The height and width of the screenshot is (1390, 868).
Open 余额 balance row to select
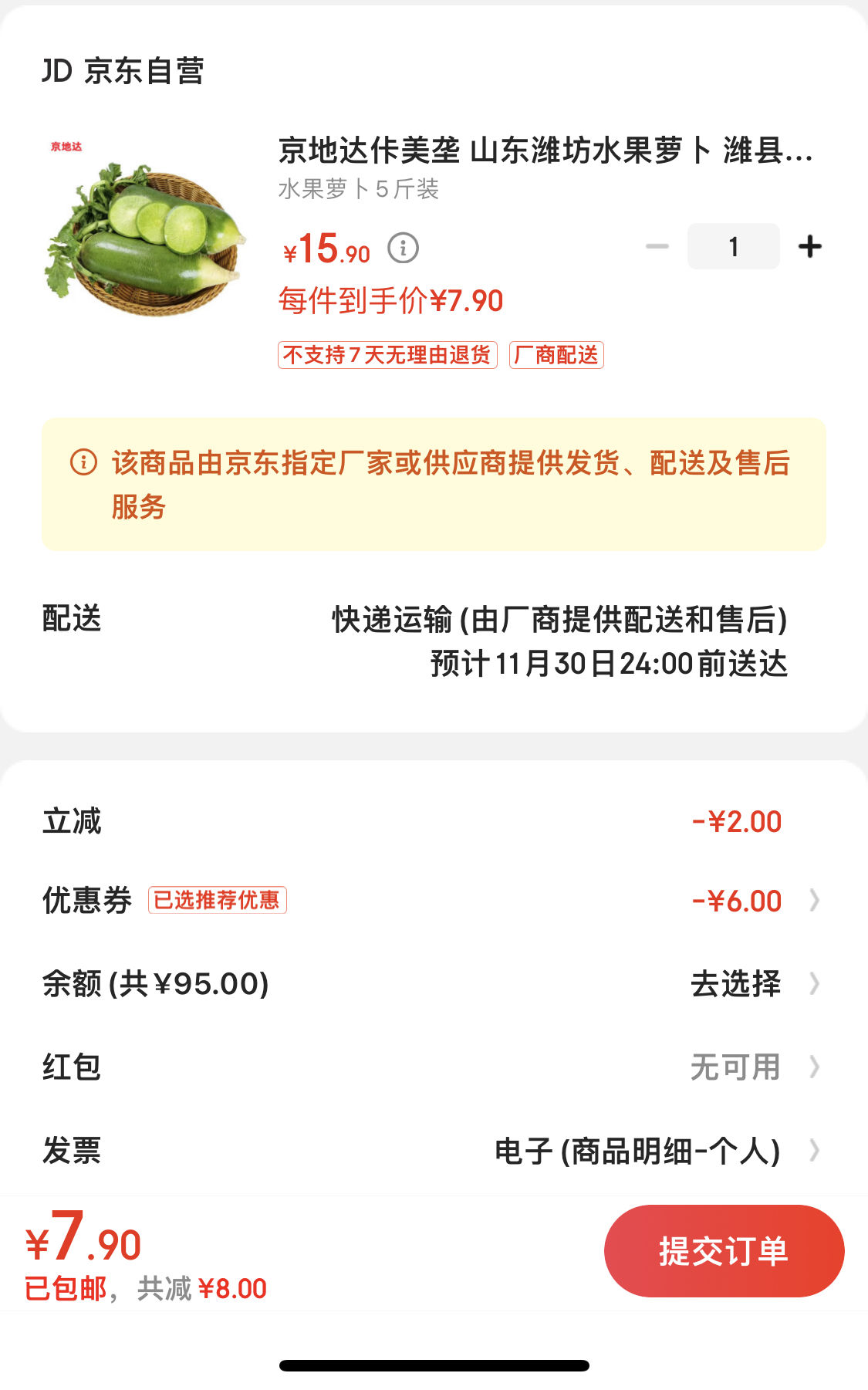pos(434,984)
